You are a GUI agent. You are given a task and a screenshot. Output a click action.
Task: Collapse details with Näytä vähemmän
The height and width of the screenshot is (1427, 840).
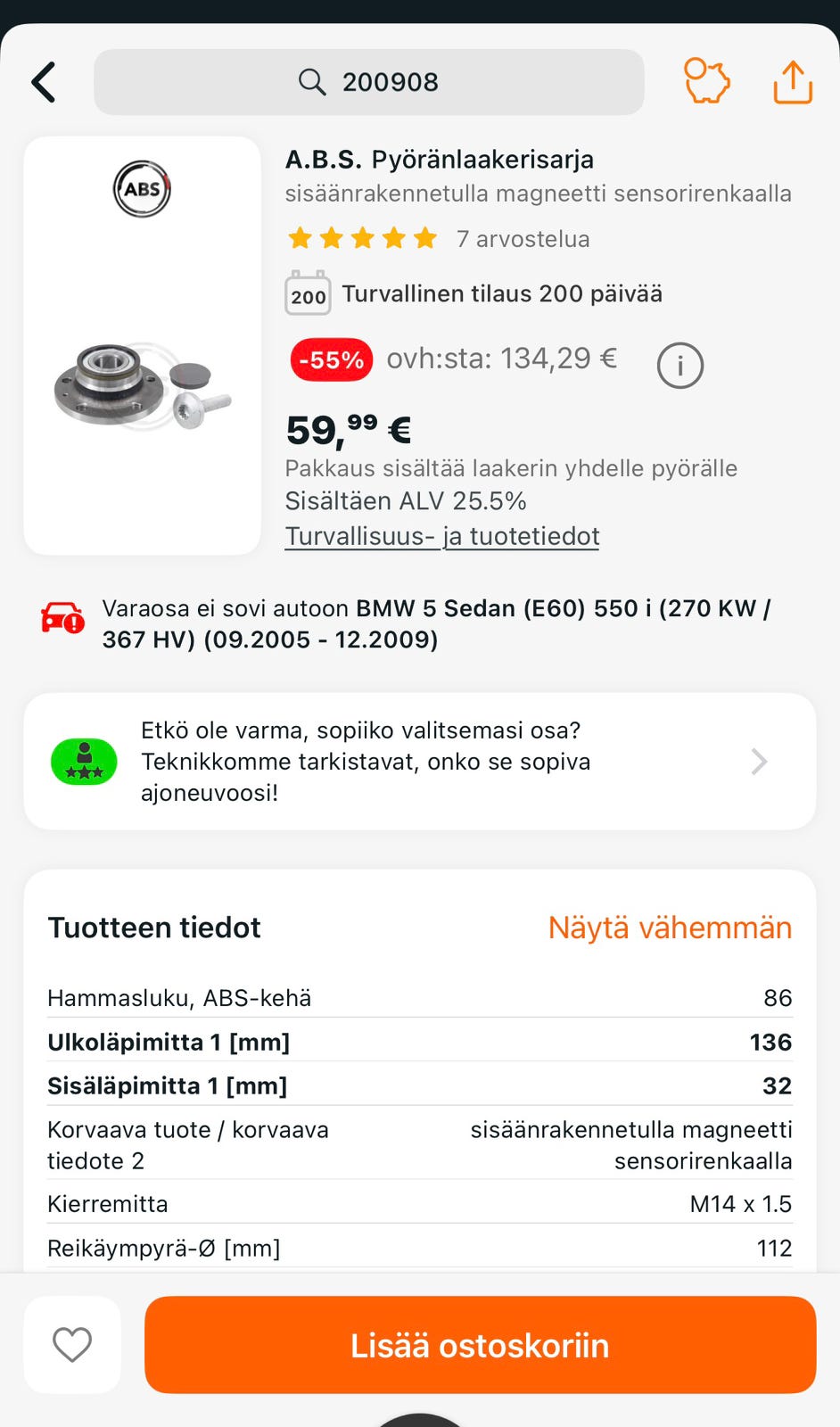[x=670, y=928]
